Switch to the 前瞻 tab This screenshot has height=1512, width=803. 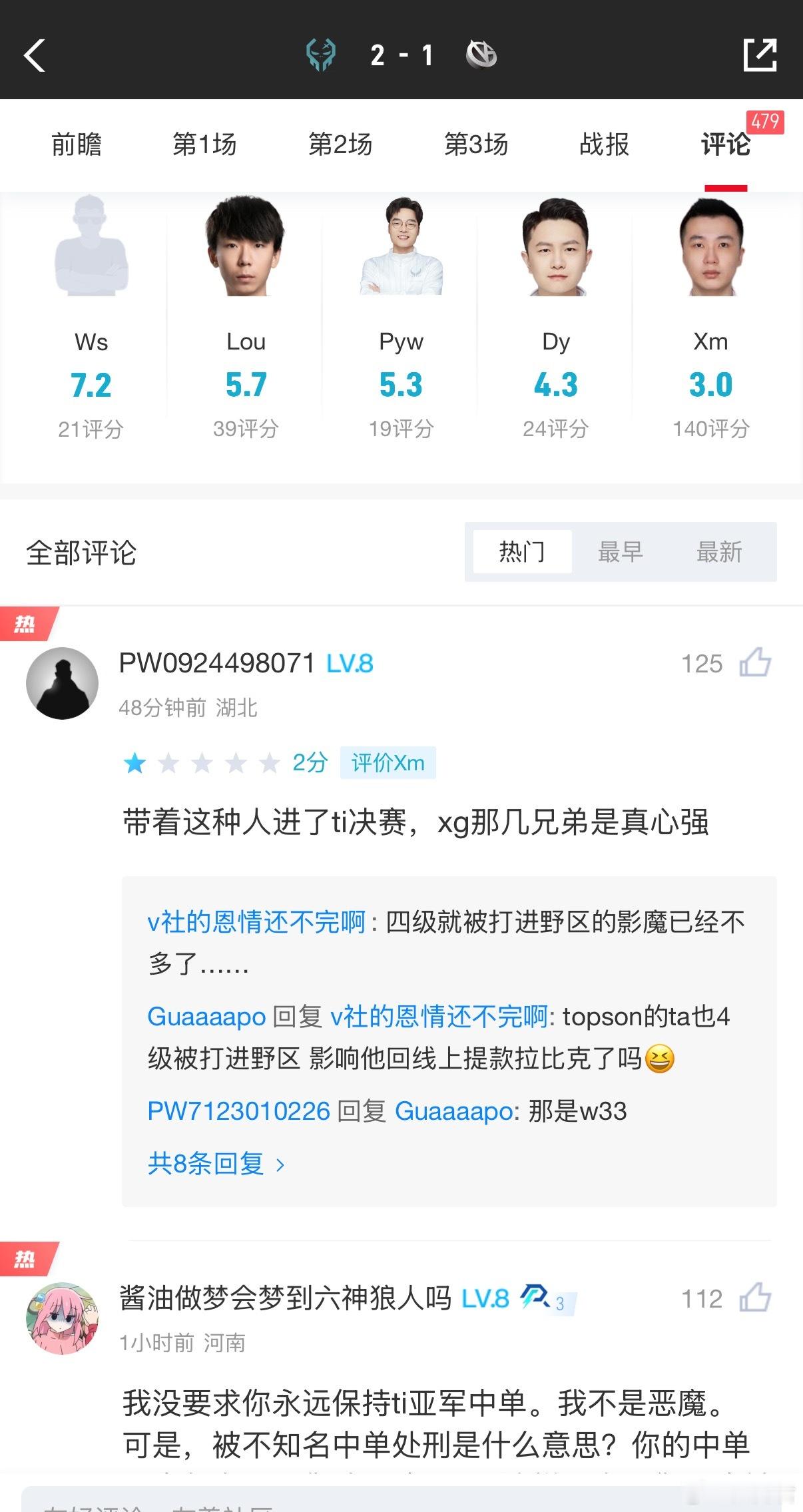tap(77, 144)
